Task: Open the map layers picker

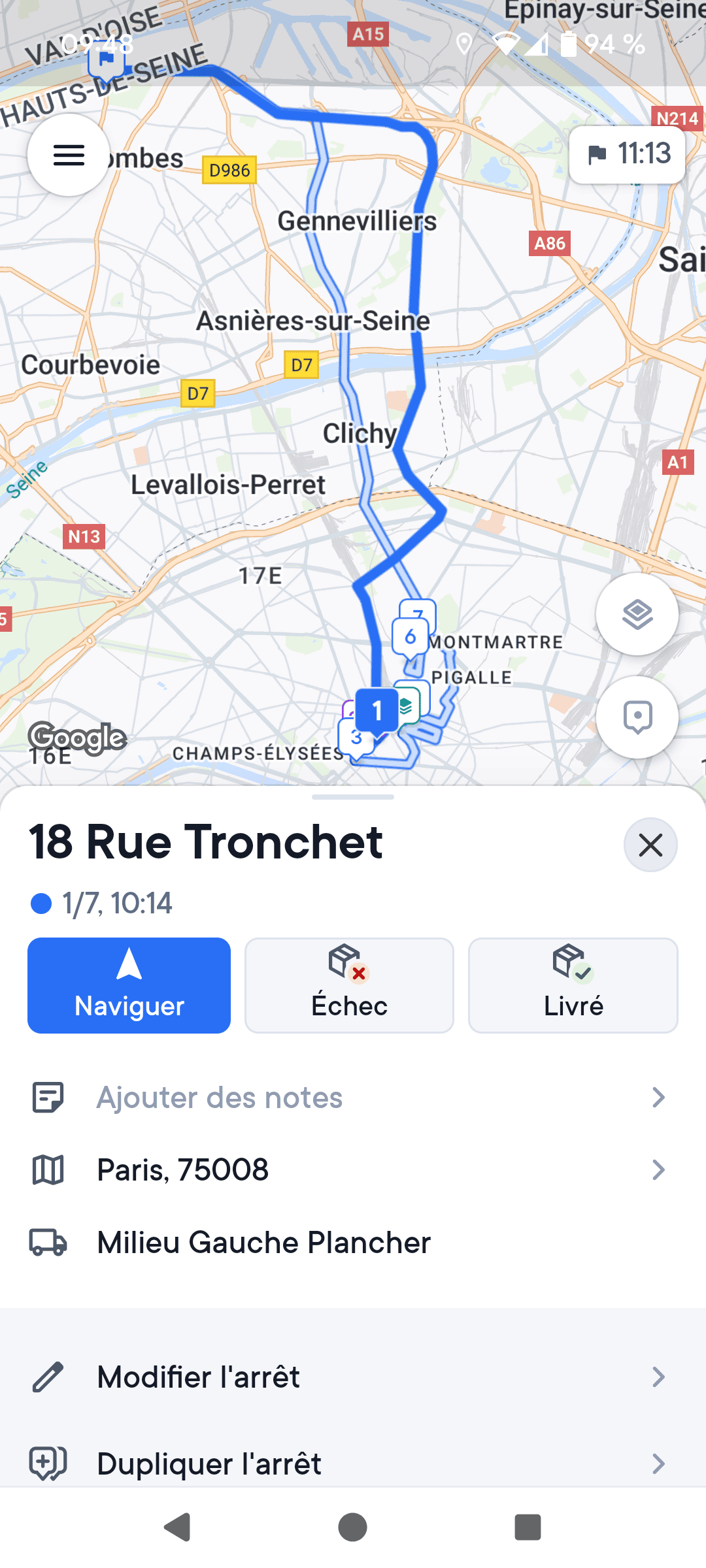Action: tap(637, 614)
